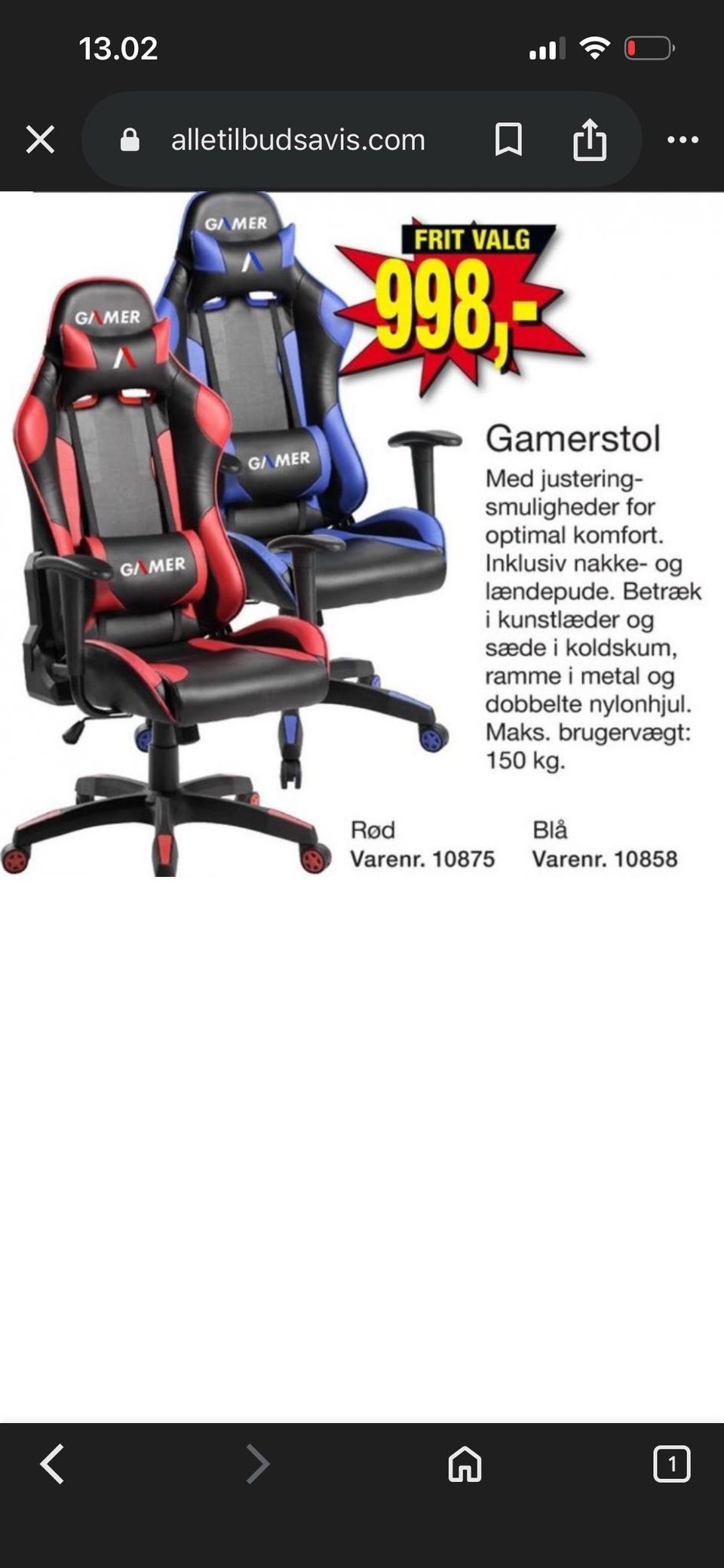Tap the clock showing 13.02
724x1568 pixels.
pyautogui.click(x=121, y=47)
